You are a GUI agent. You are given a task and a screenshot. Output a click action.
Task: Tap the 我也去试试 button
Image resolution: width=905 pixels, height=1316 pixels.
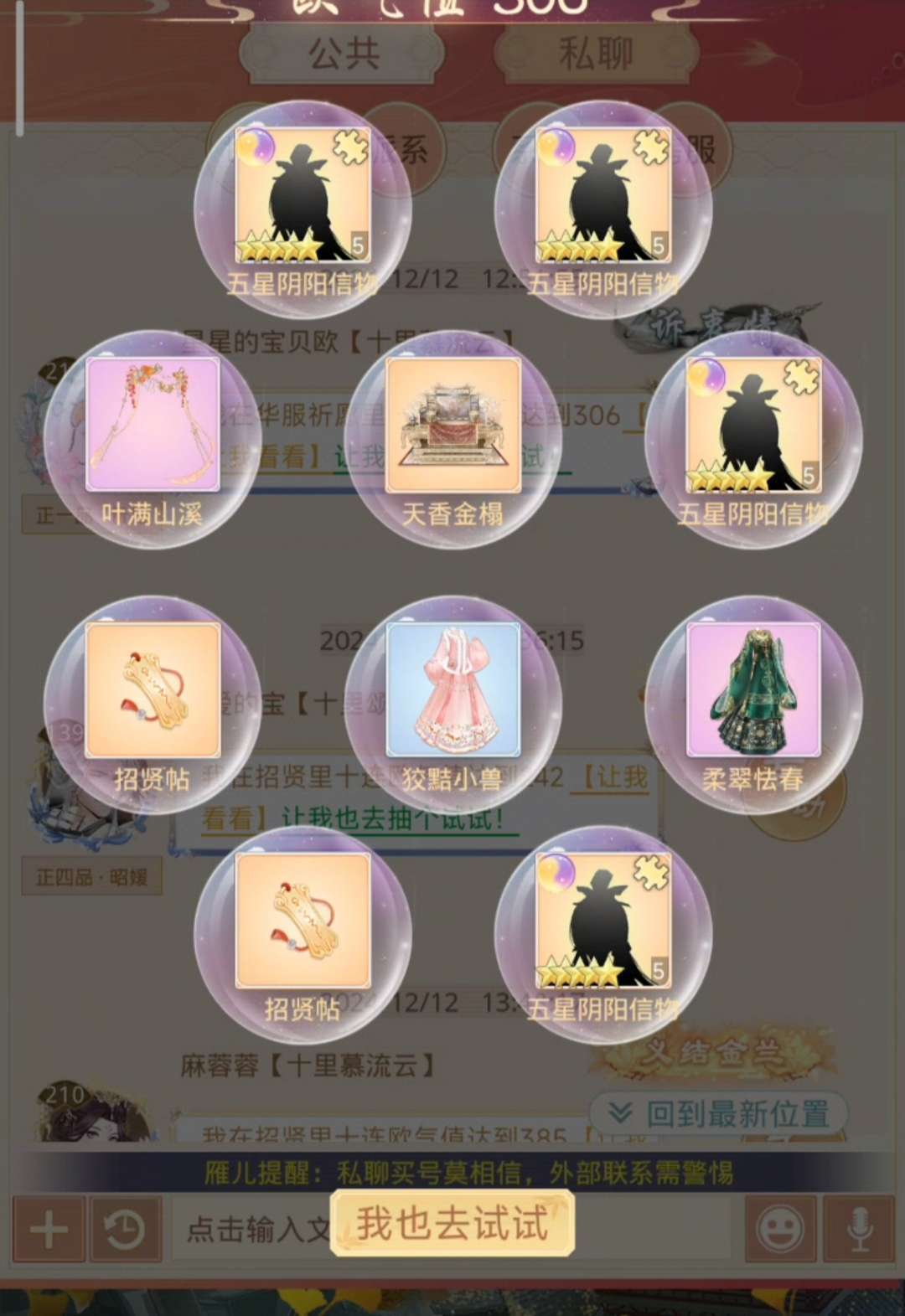point(452,1224)
